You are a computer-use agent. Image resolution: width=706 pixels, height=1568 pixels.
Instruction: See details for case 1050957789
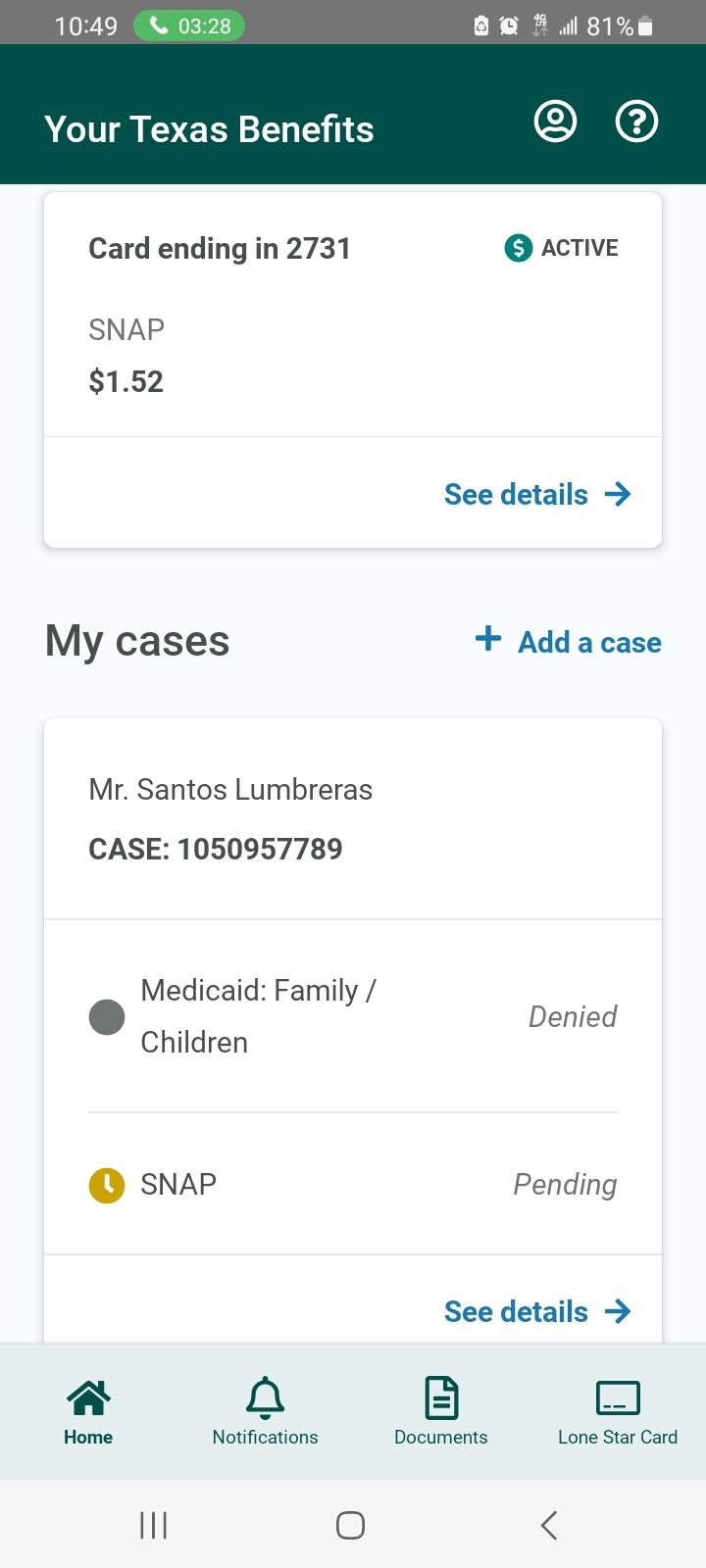[537, 1311]
